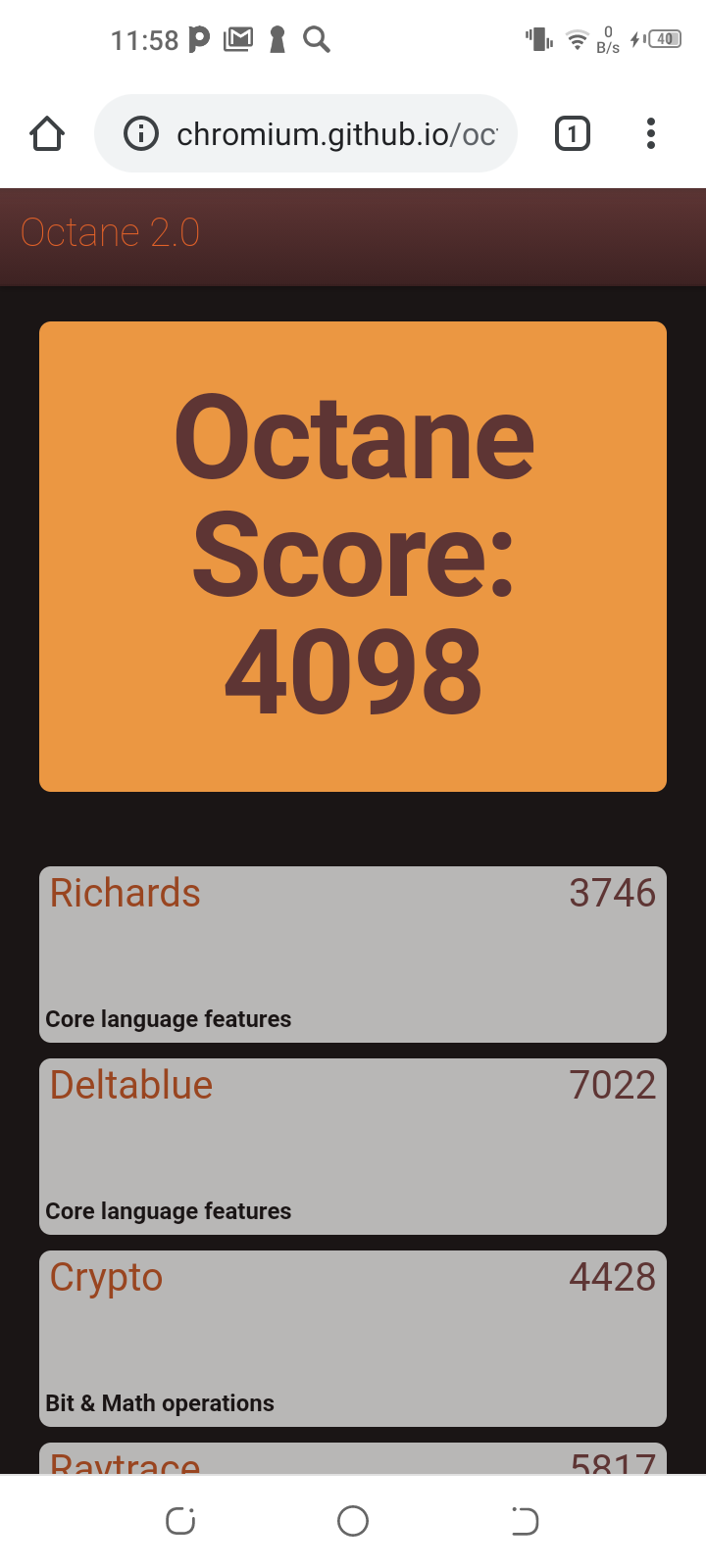The height and width of the screenshot is (1568, 706).
Task: Go to the browser home page
Action: (46, 133)
